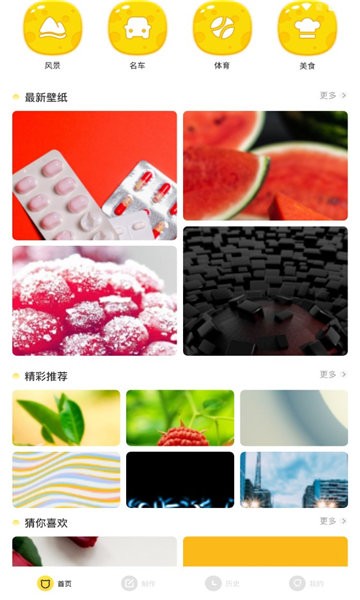This screenshot has height=600, width=360.
Task: Open the 美食 food category
Action: (307, 36)
